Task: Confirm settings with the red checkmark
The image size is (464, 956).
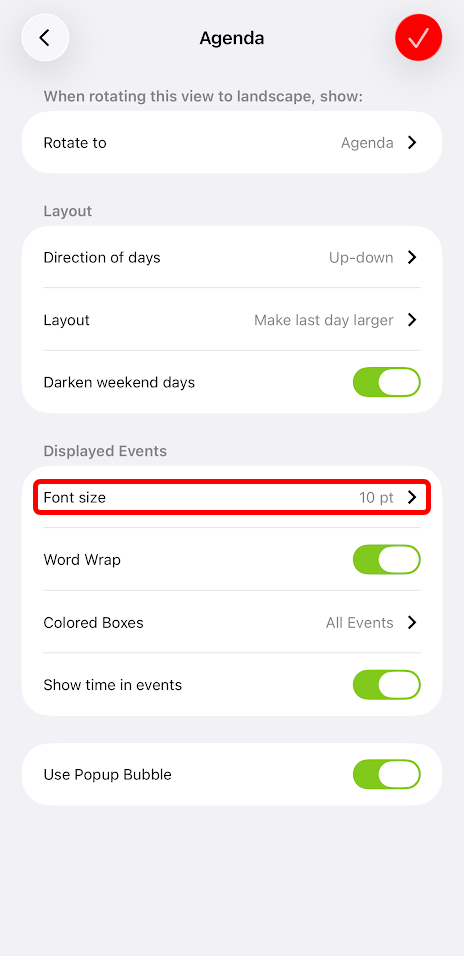Action: coord(418,38)
